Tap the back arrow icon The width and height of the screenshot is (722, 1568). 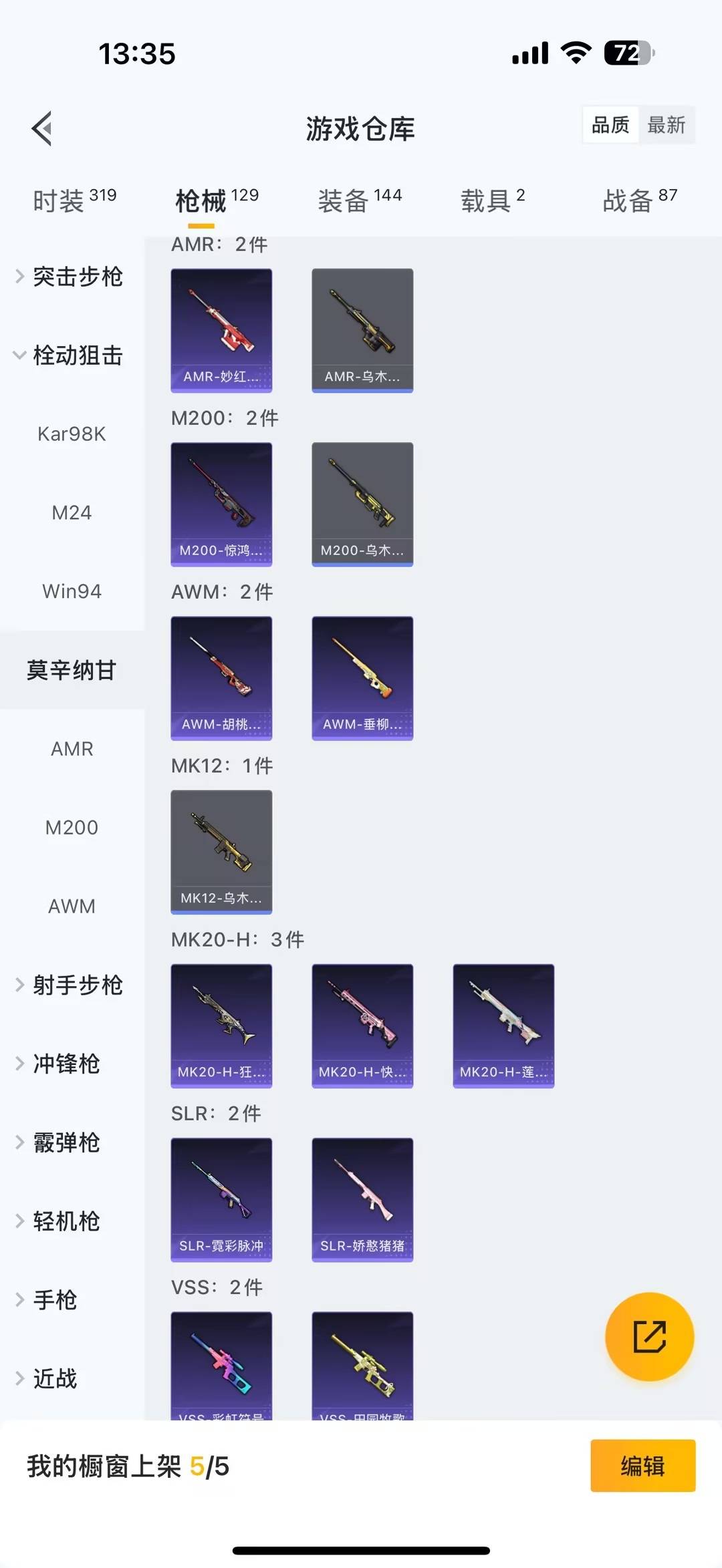click(42, 128)
